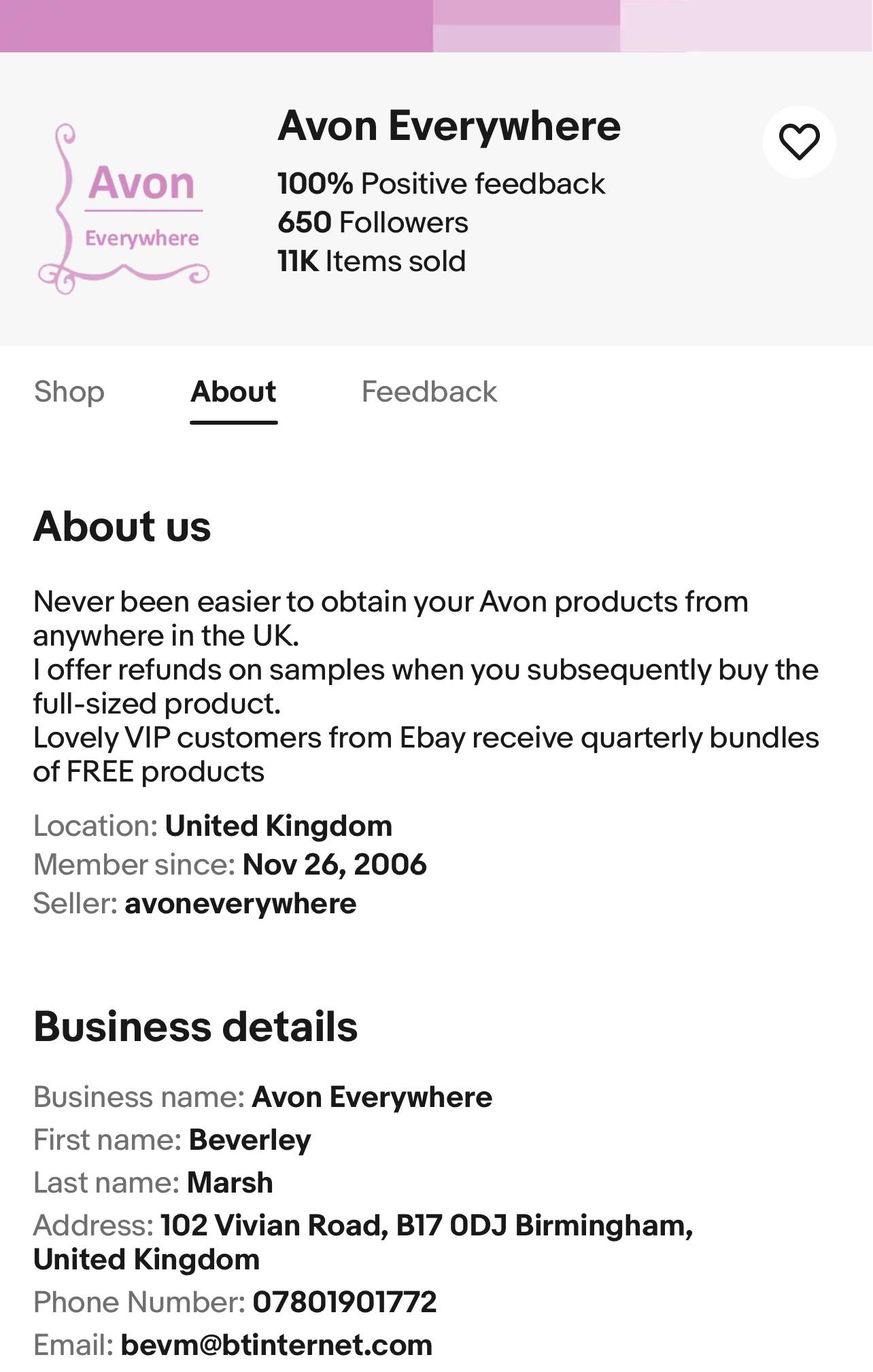Click the last name Marsh

(228, 1182)
